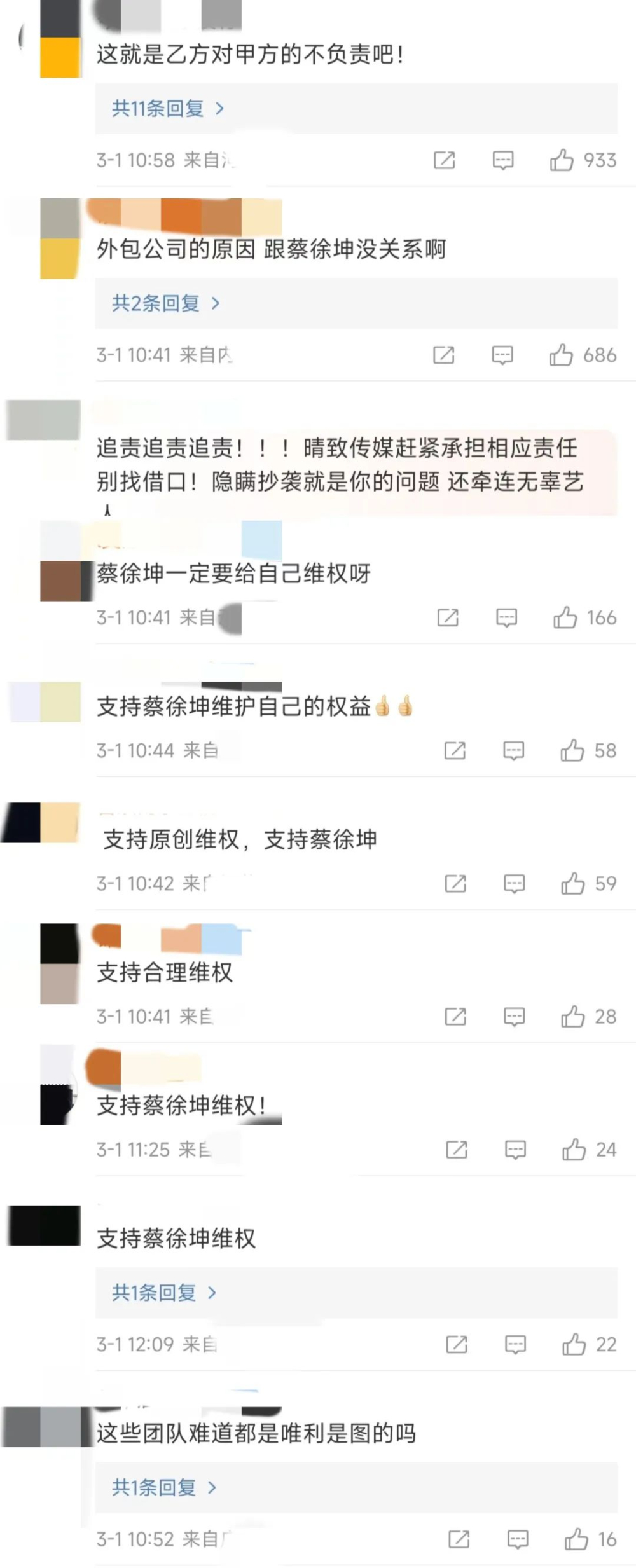The image size is (636, 1568).
Task: Open the 共2条回复 replies
Action: 165,303
